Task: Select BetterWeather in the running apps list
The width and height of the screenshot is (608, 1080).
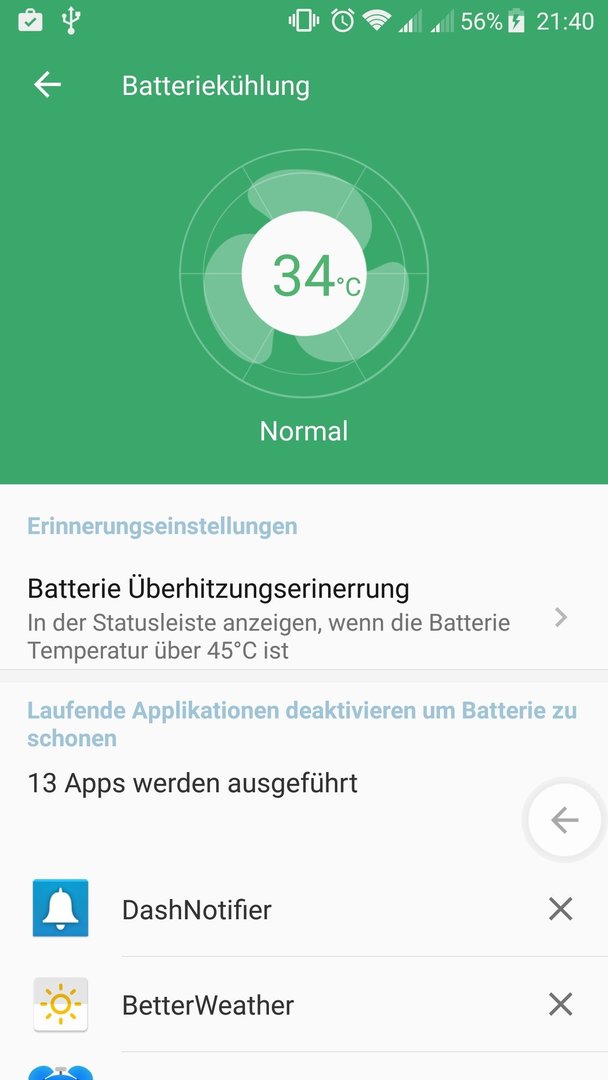Action: coord(208,1006)
